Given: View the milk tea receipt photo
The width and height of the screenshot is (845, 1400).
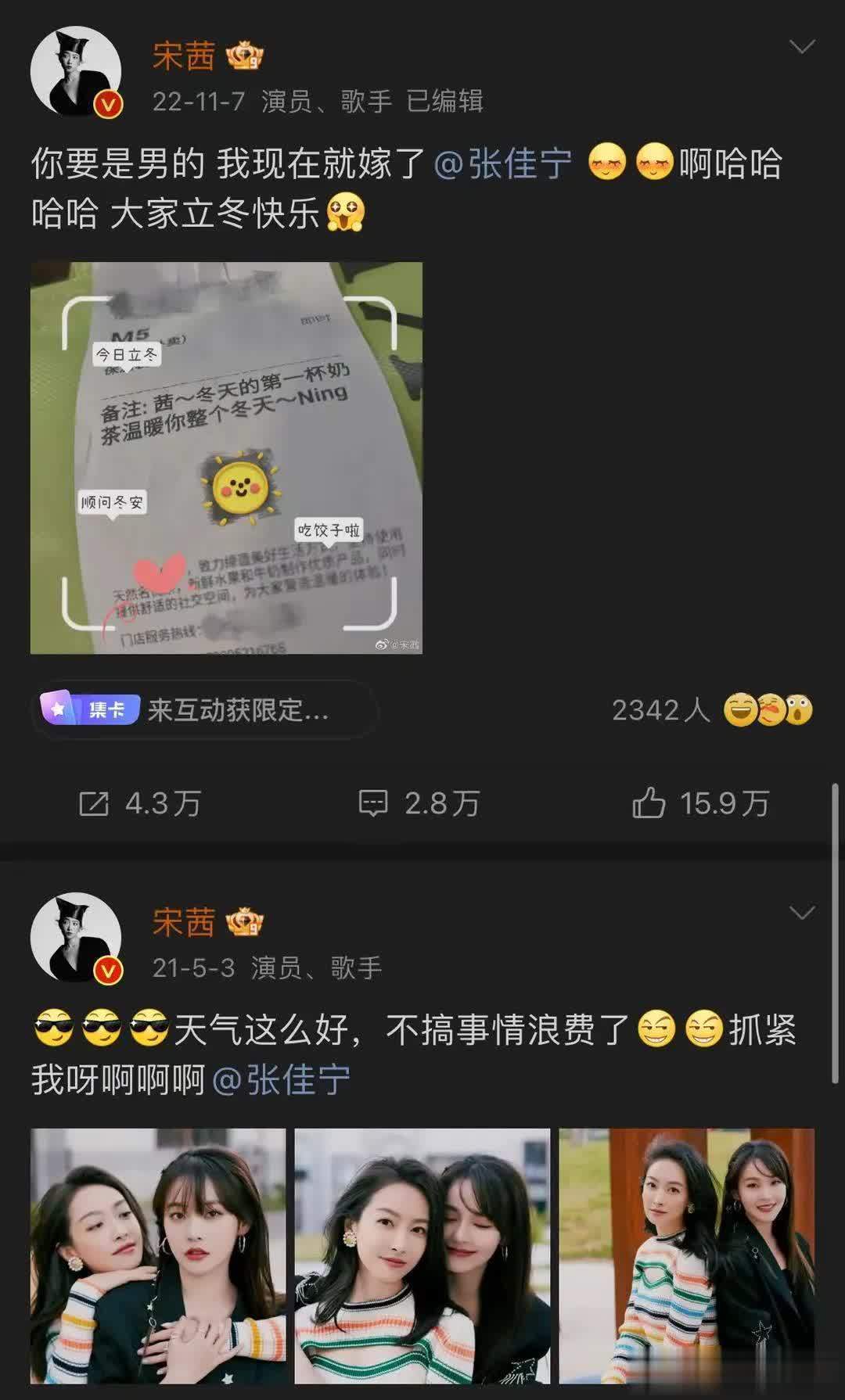Looking at the screenshot, I should (226, 458).
